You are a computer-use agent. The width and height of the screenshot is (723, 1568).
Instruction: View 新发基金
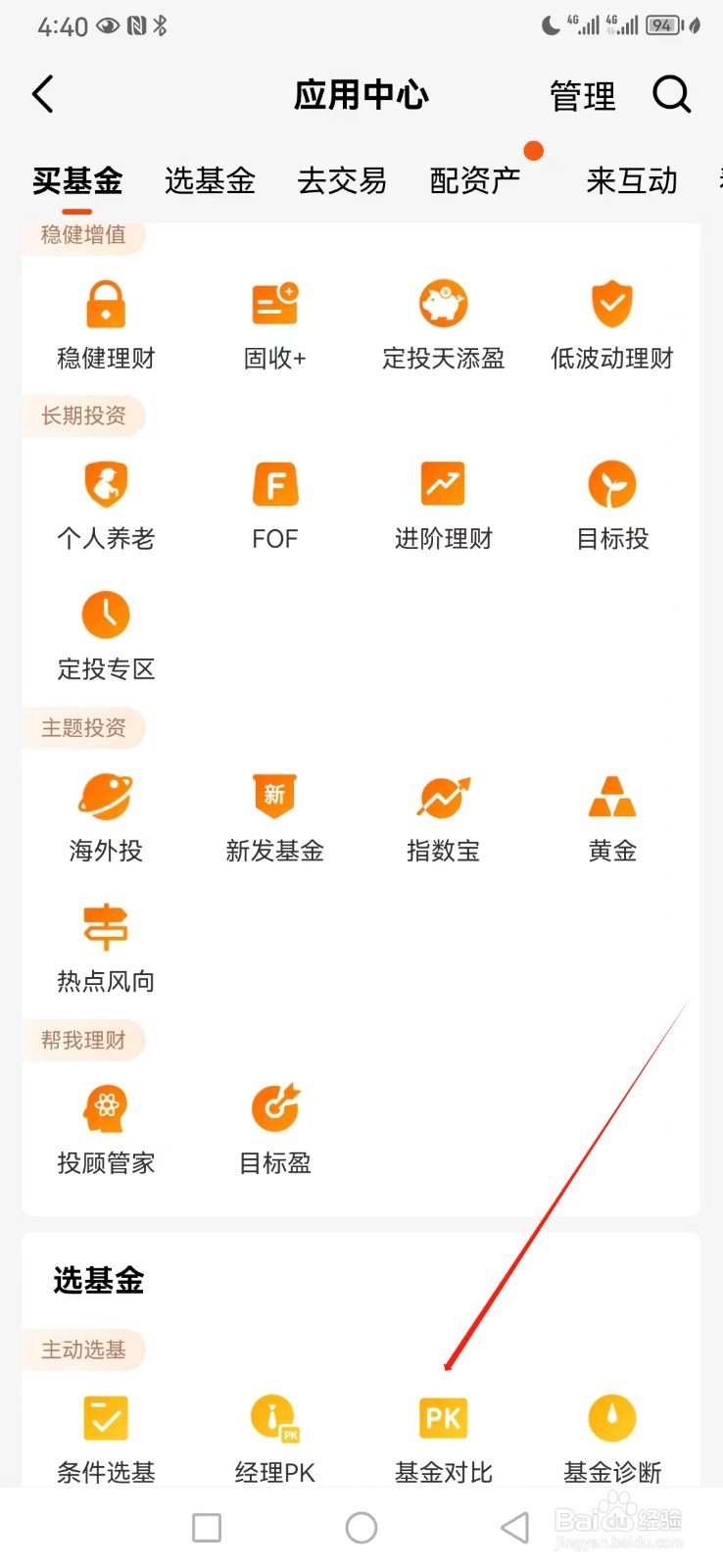point(274,818)
